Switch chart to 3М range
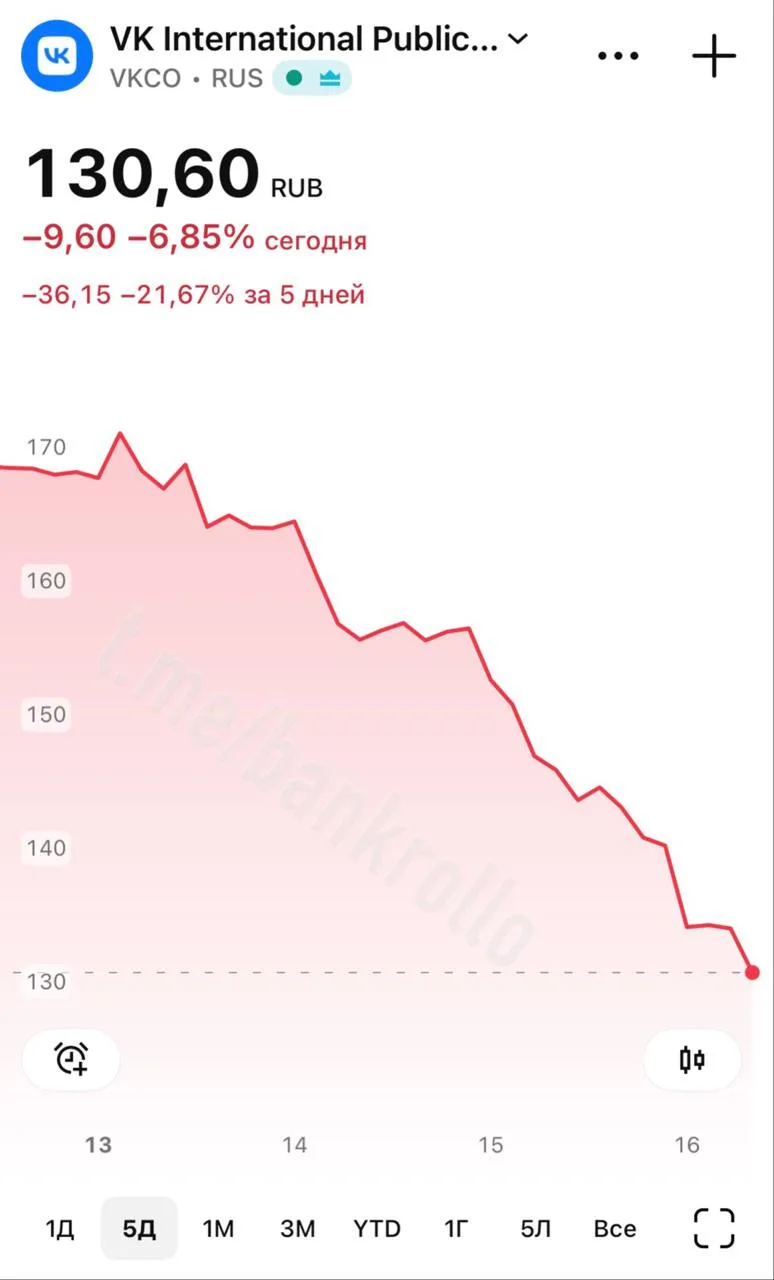 (x=297, y=1229)
